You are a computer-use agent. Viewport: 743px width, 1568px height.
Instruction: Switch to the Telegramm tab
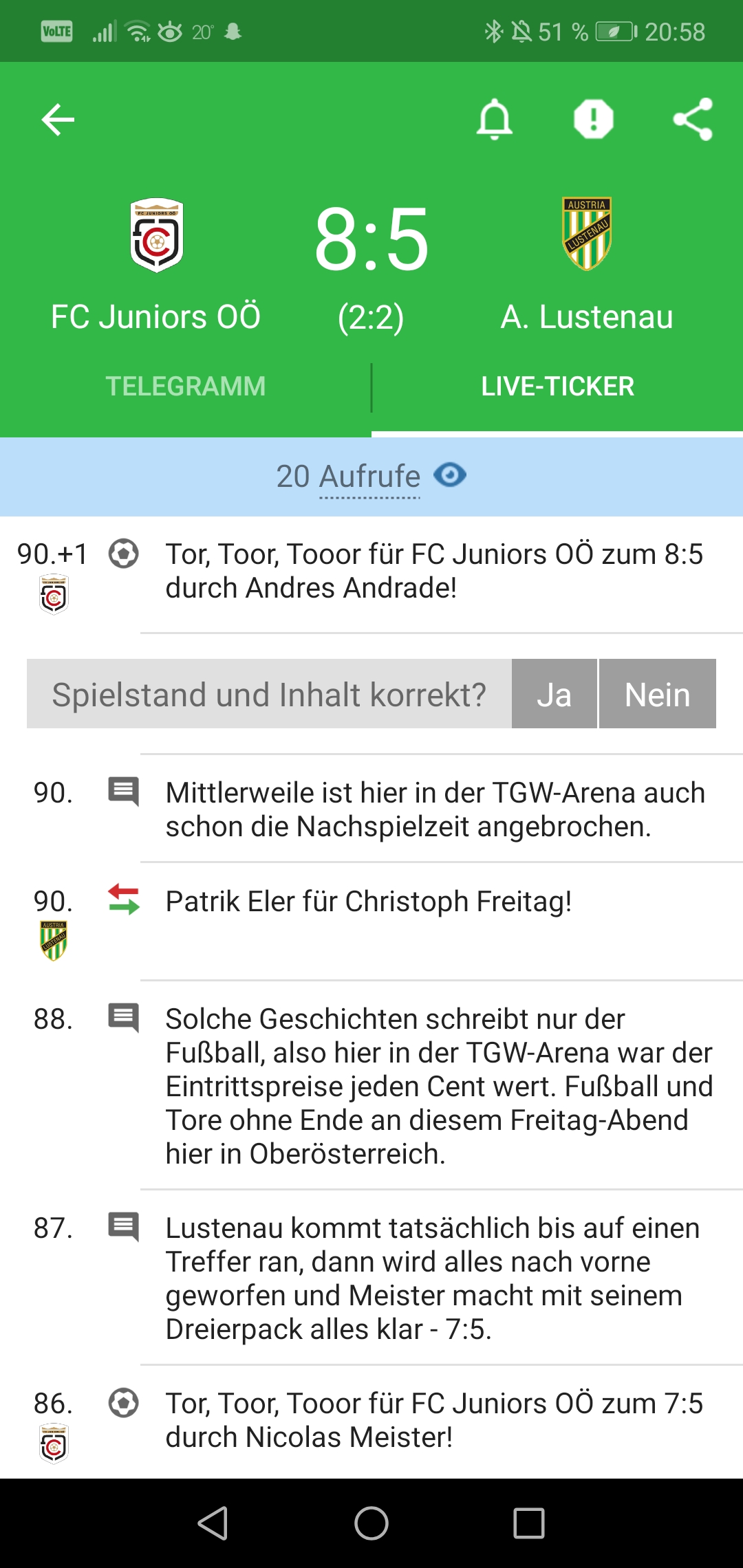coord(186,386)
